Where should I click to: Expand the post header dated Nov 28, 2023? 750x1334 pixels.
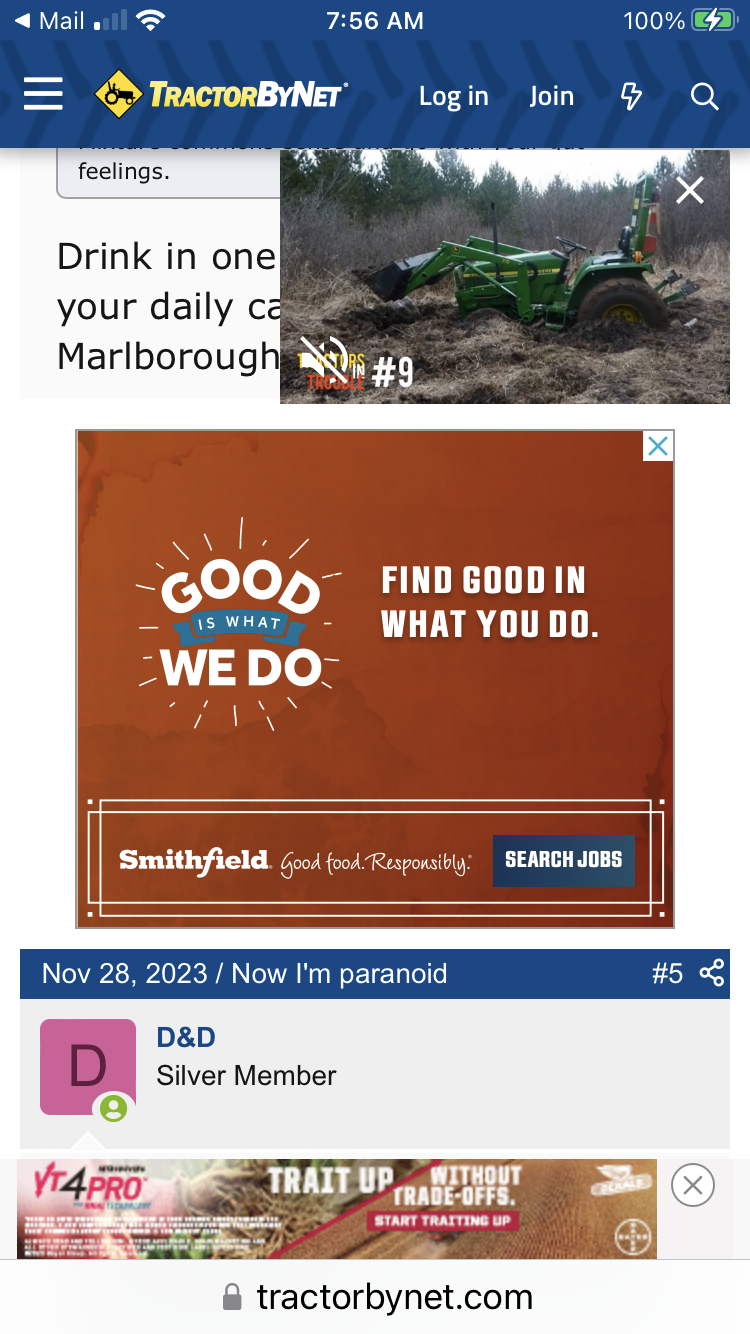point(244,973)
